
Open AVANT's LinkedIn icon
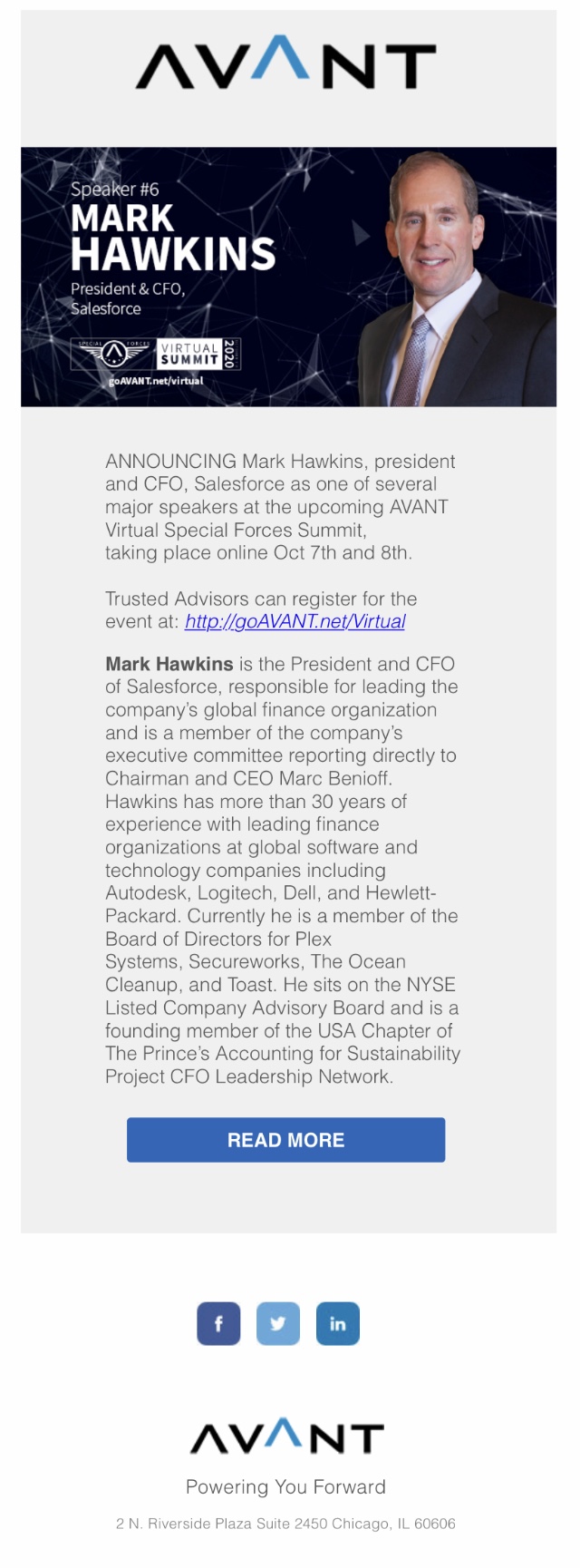tap(337, 1324)
